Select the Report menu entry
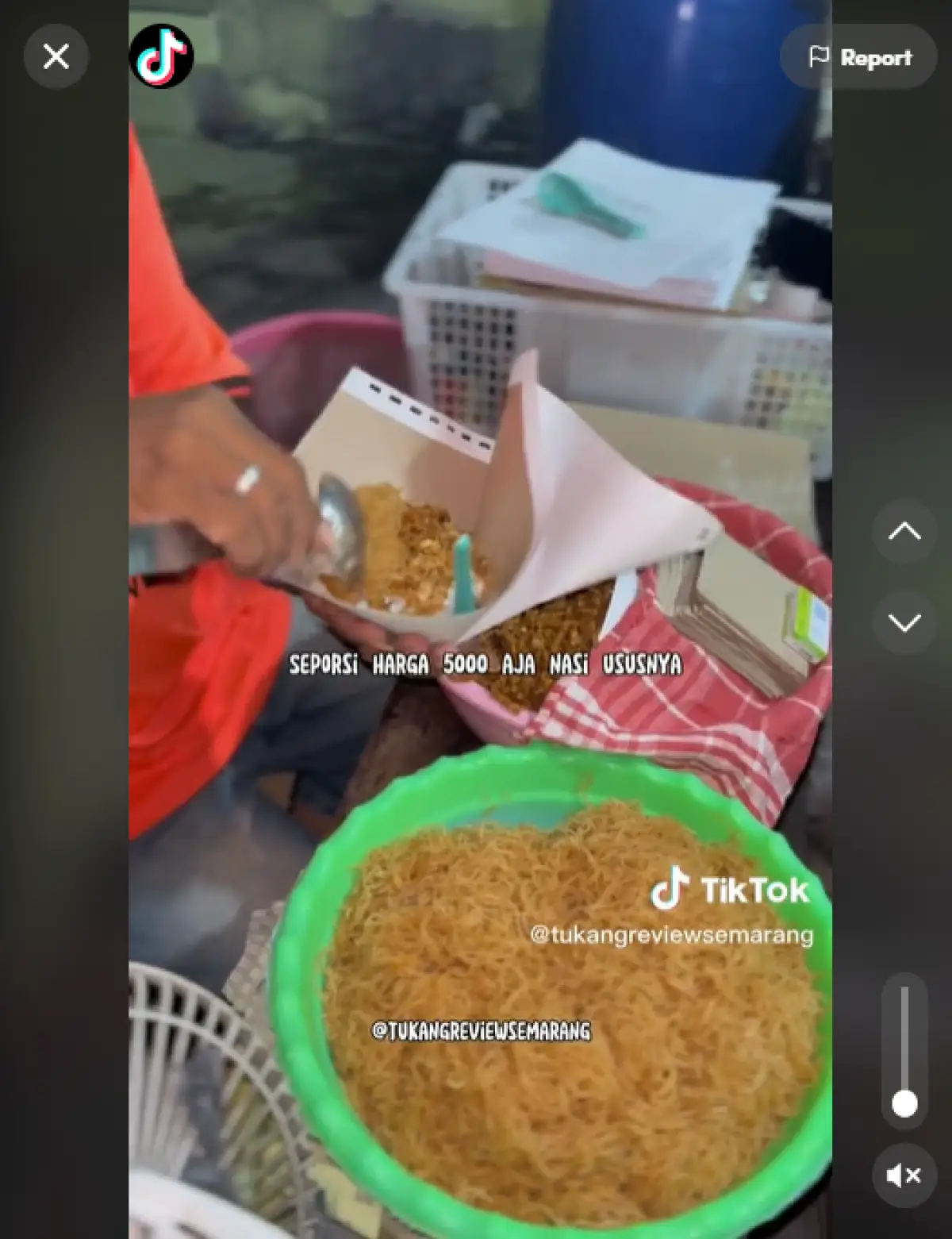Viewport: 952px width, 1239px height. 858,56
